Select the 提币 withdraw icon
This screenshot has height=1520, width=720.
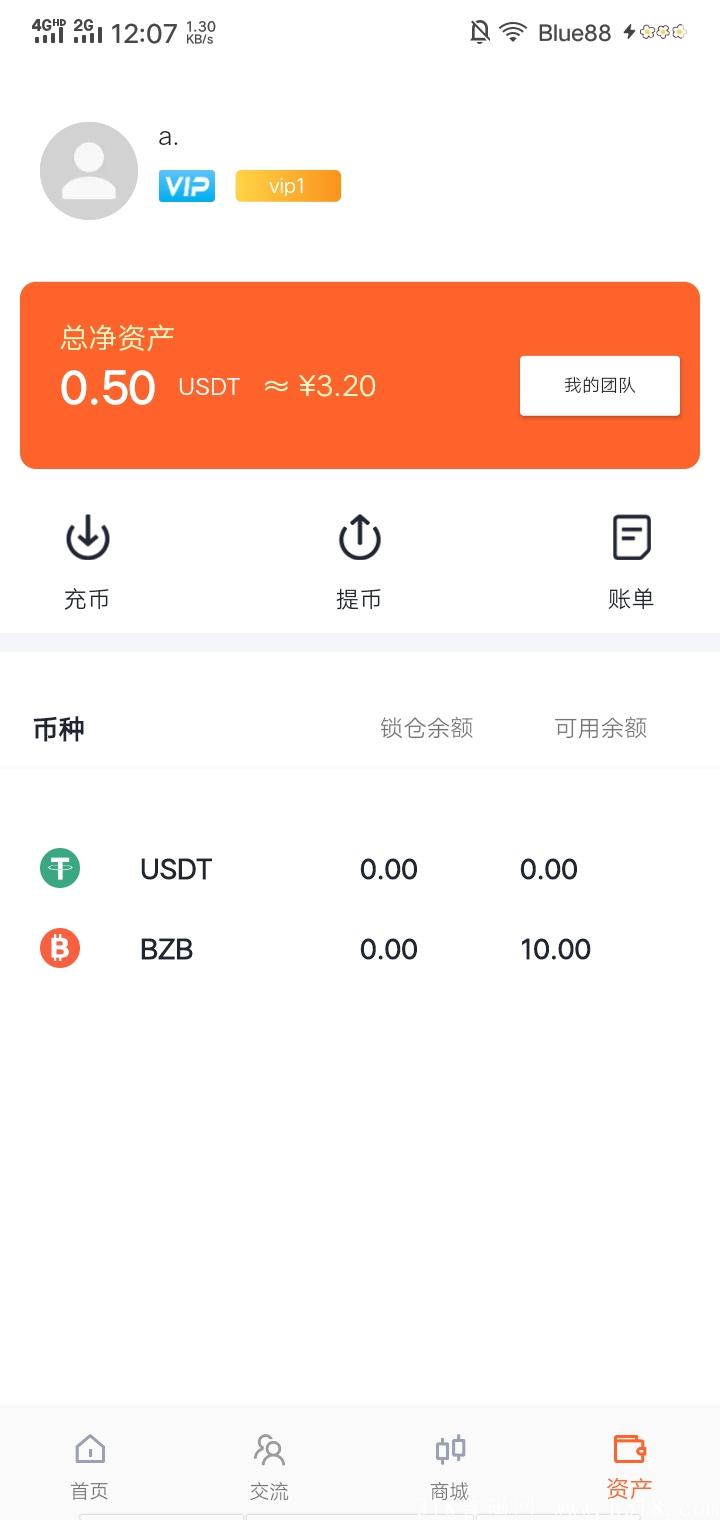point(358,538)
